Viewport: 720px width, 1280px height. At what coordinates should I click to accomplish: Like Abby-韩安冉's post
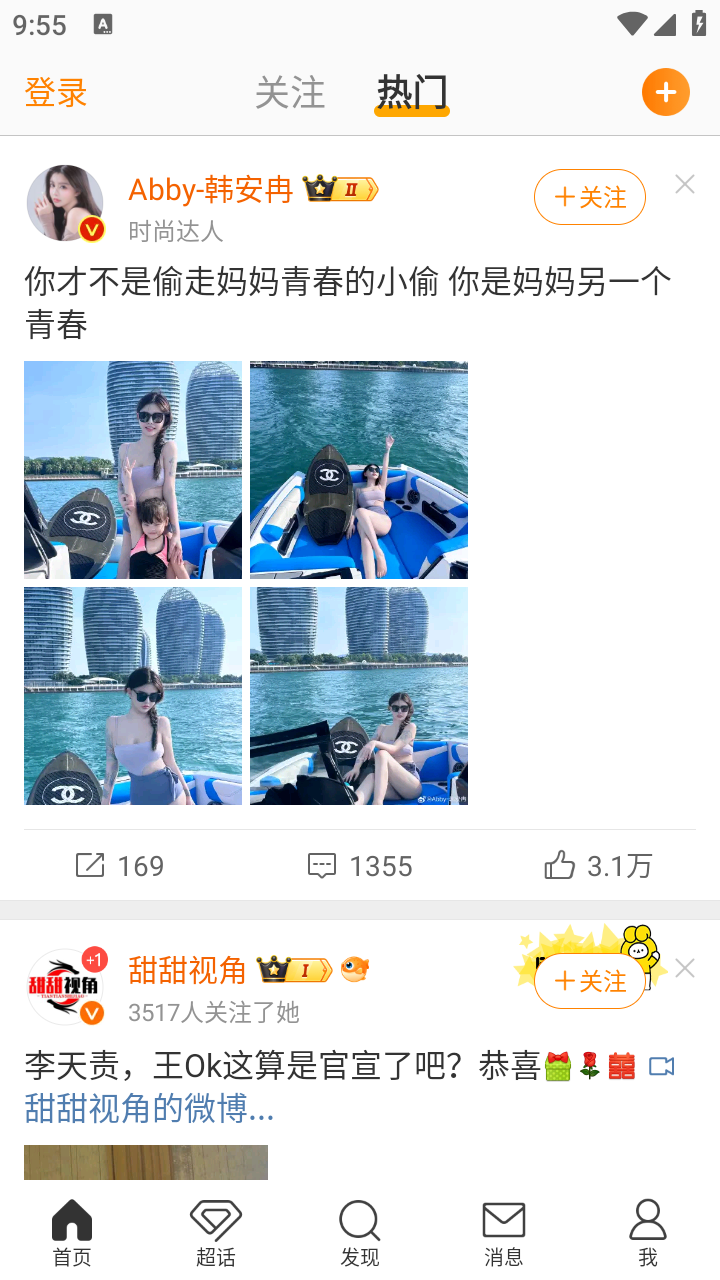598,865
